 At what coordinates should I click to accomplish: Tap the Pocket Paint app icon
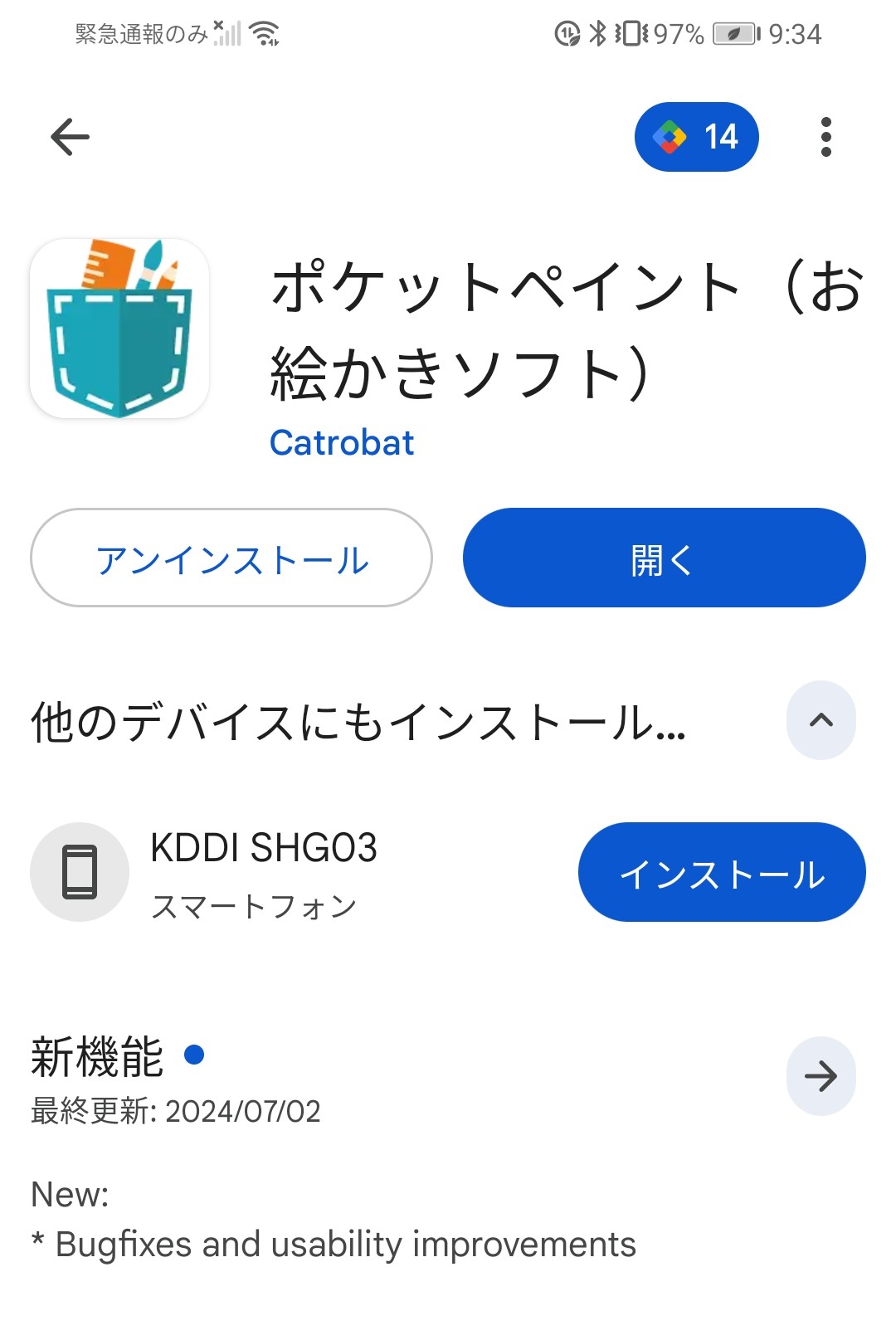coord(119,328)
